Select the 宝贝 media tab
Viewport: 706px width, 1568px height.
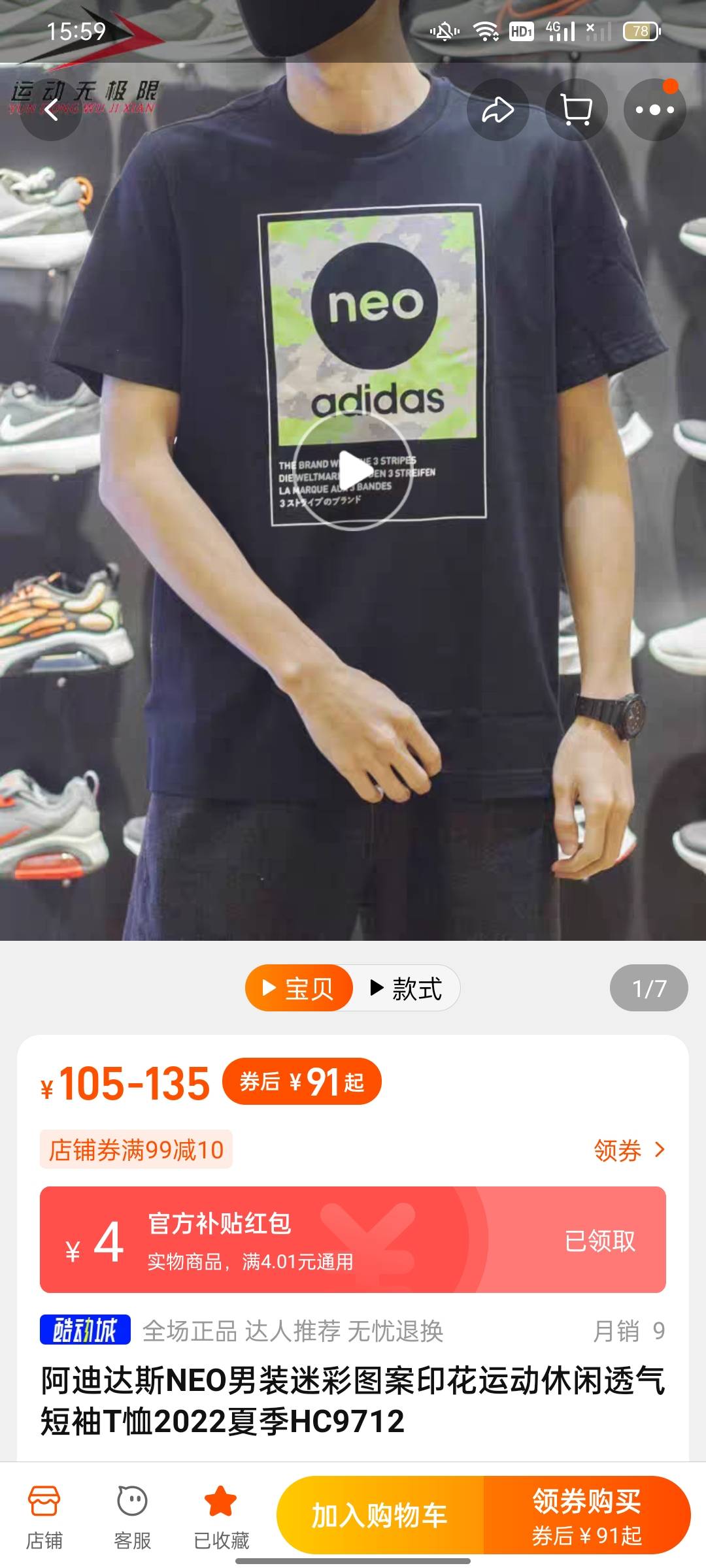coord(299,988)
